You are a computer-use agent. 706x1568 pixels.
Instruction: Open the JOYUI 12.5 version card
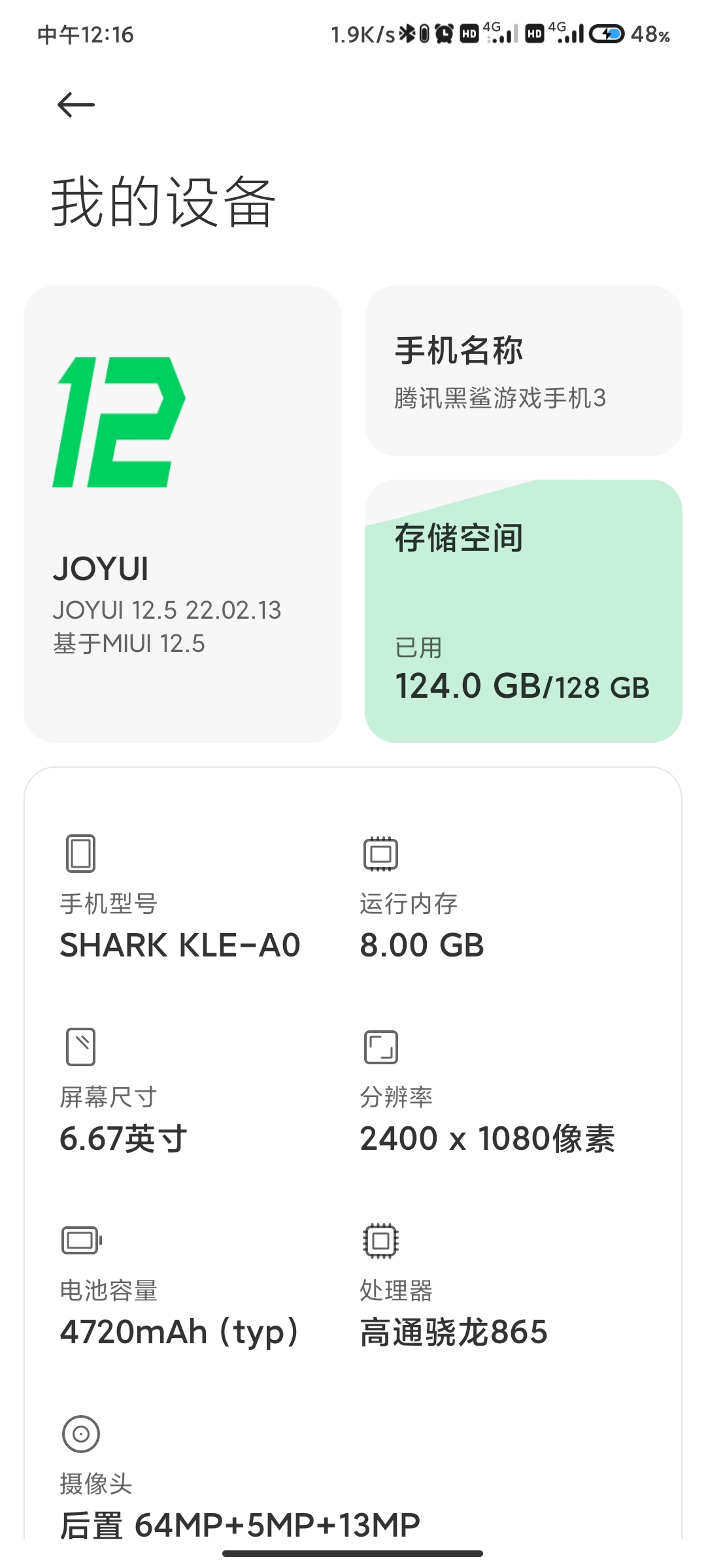point(182,514)
